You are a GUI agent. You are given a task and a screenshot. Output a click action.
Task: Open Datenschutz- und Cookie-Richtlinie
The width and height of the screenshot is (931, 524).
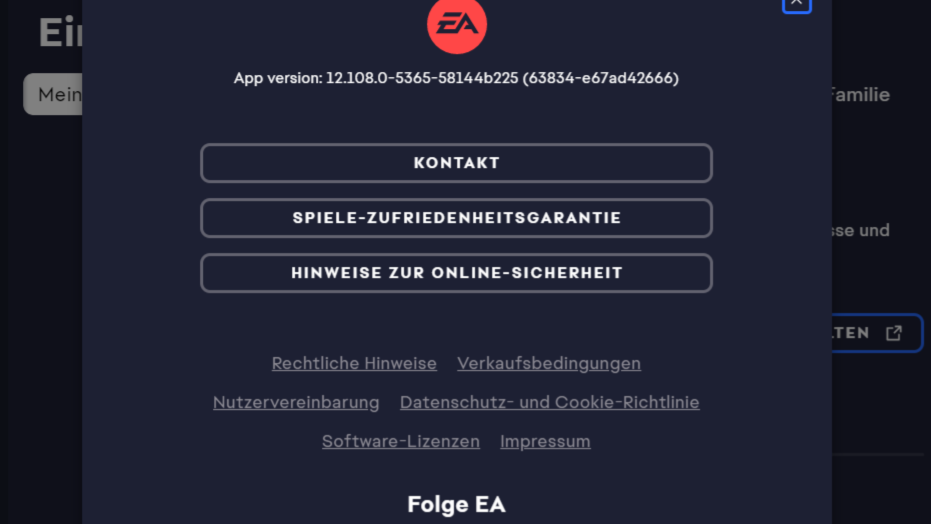click(549, 402)
